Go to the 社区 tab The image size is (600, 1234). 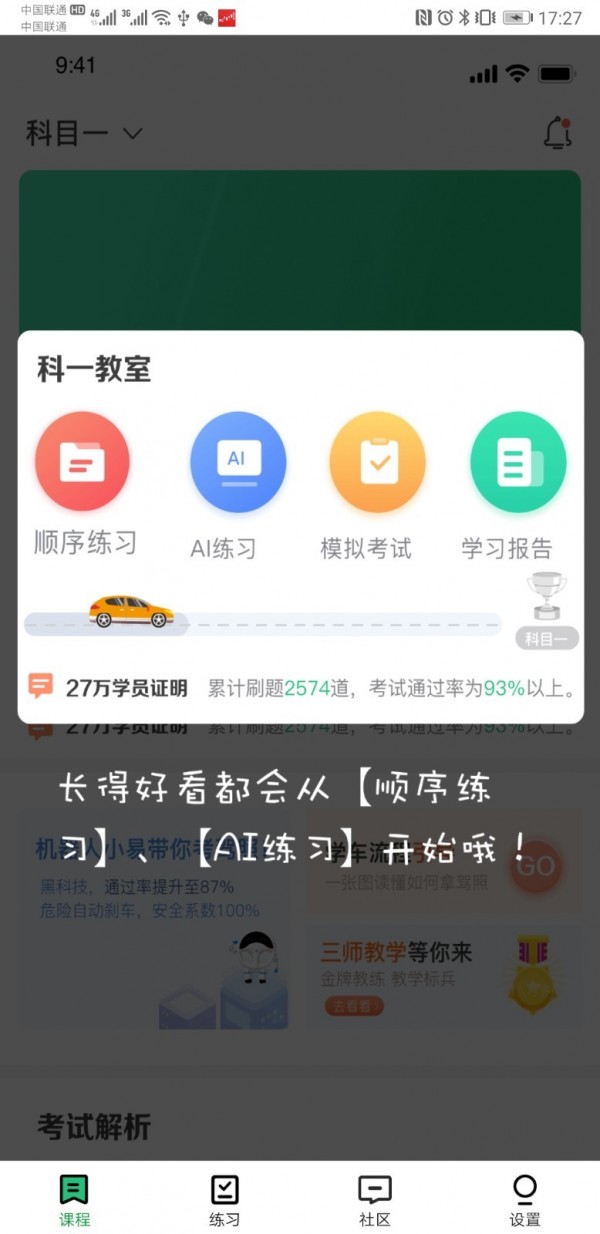tap(374, 1198)
